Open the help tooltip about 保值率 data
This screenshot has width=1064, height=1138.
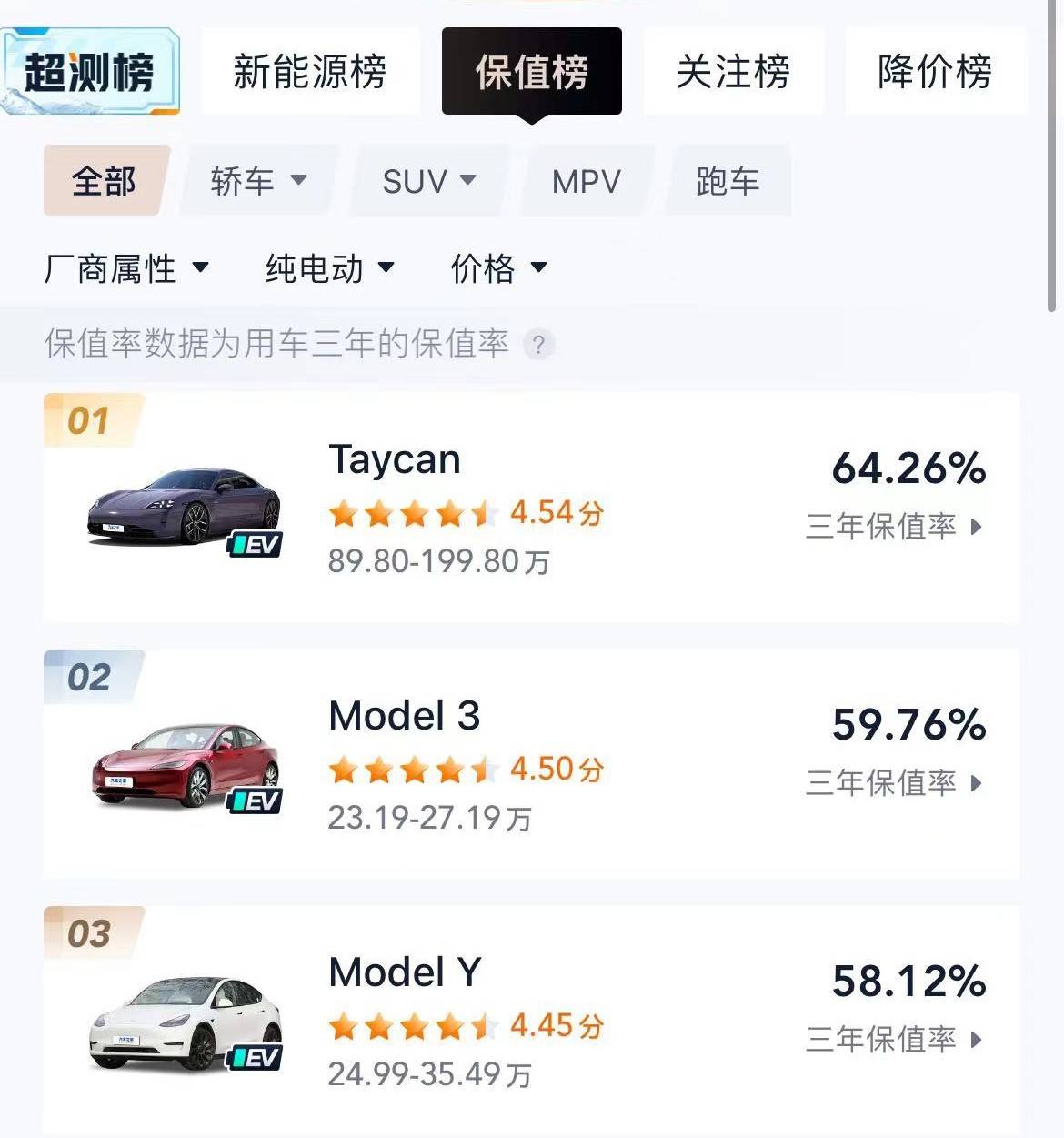coord(539,346)
